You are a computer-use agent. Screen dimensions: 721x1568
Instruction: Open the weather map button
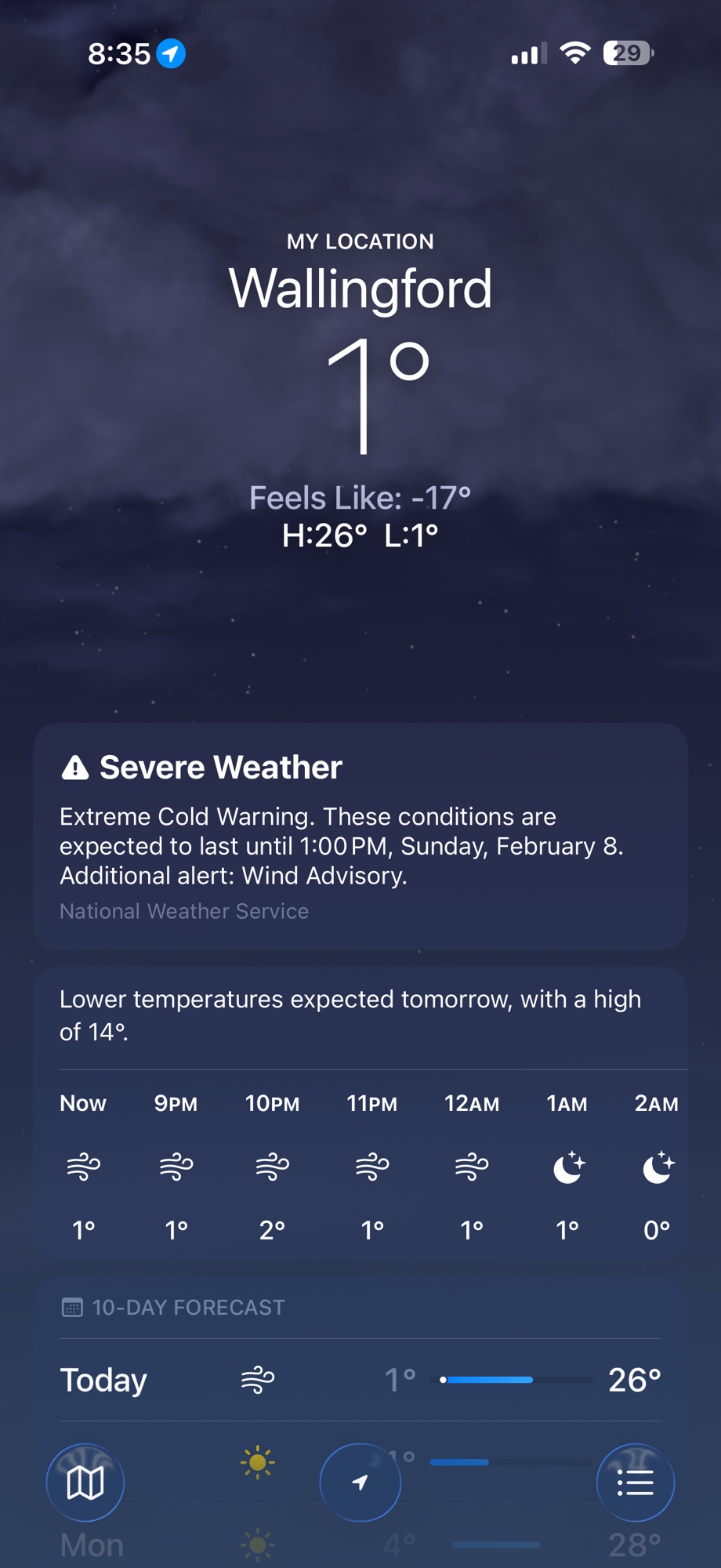(85, 1483)
